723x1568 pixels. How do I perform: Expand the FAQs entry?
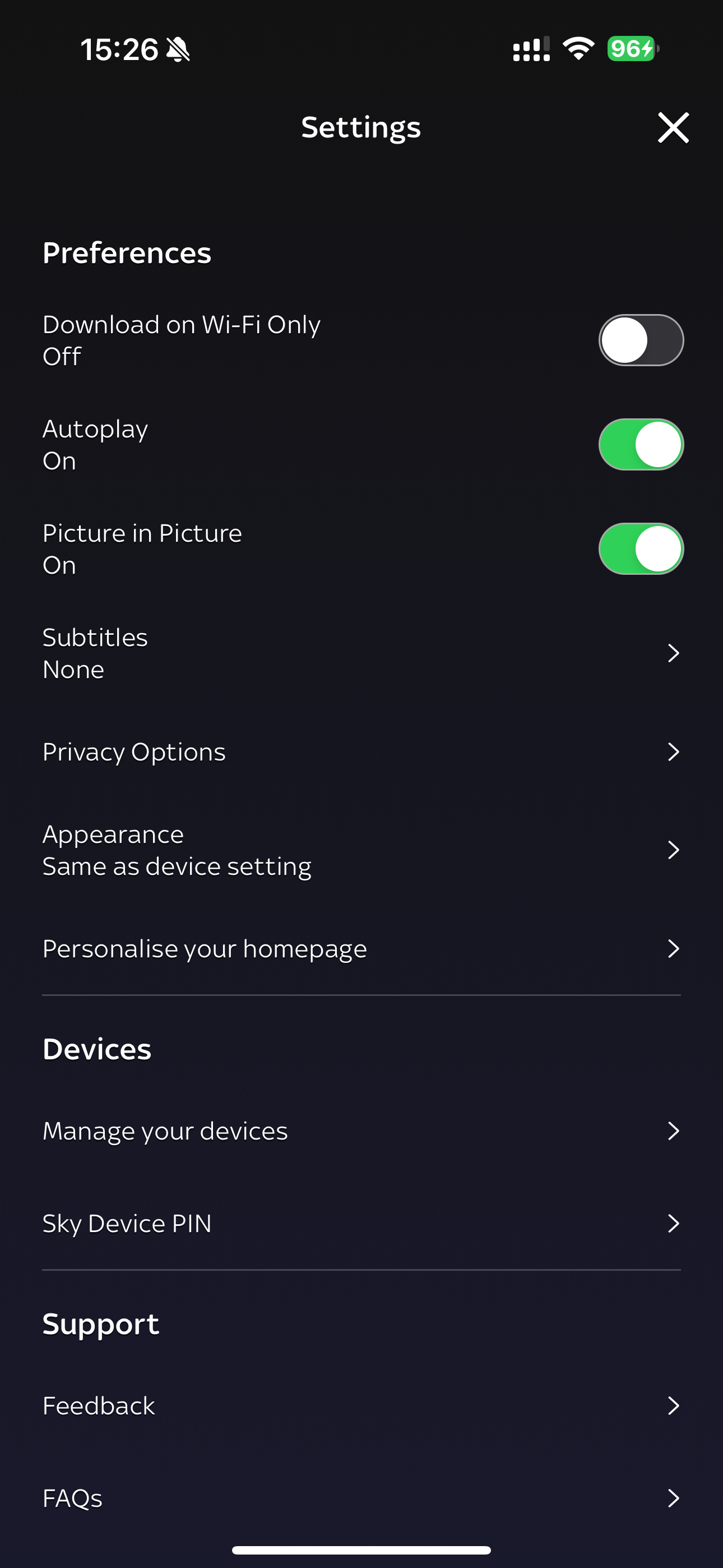(x=673, y=1498)
